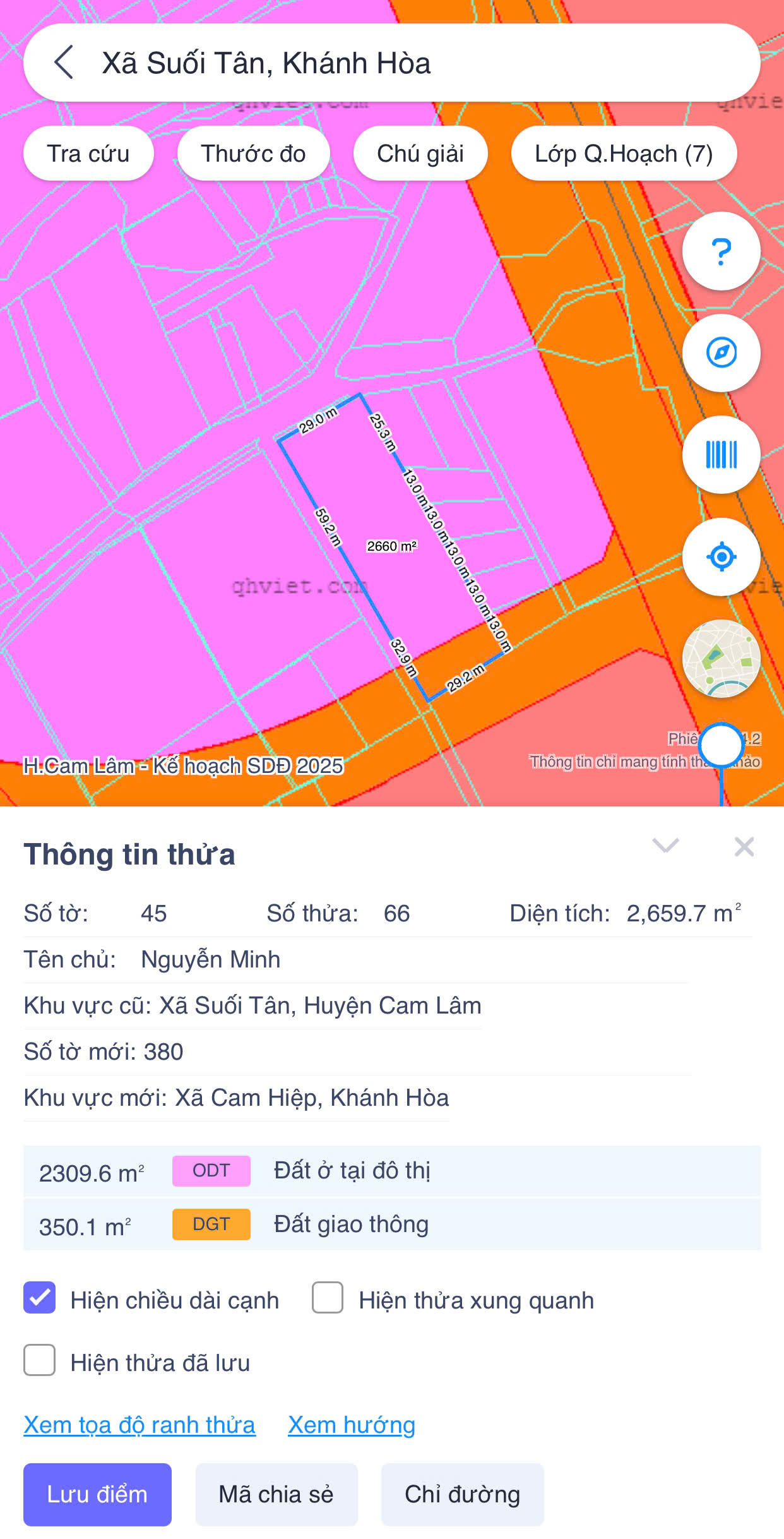Open the Thước đo measuring tool
The width and height of the screenshot is (784, 1539).
pos(253,153)
